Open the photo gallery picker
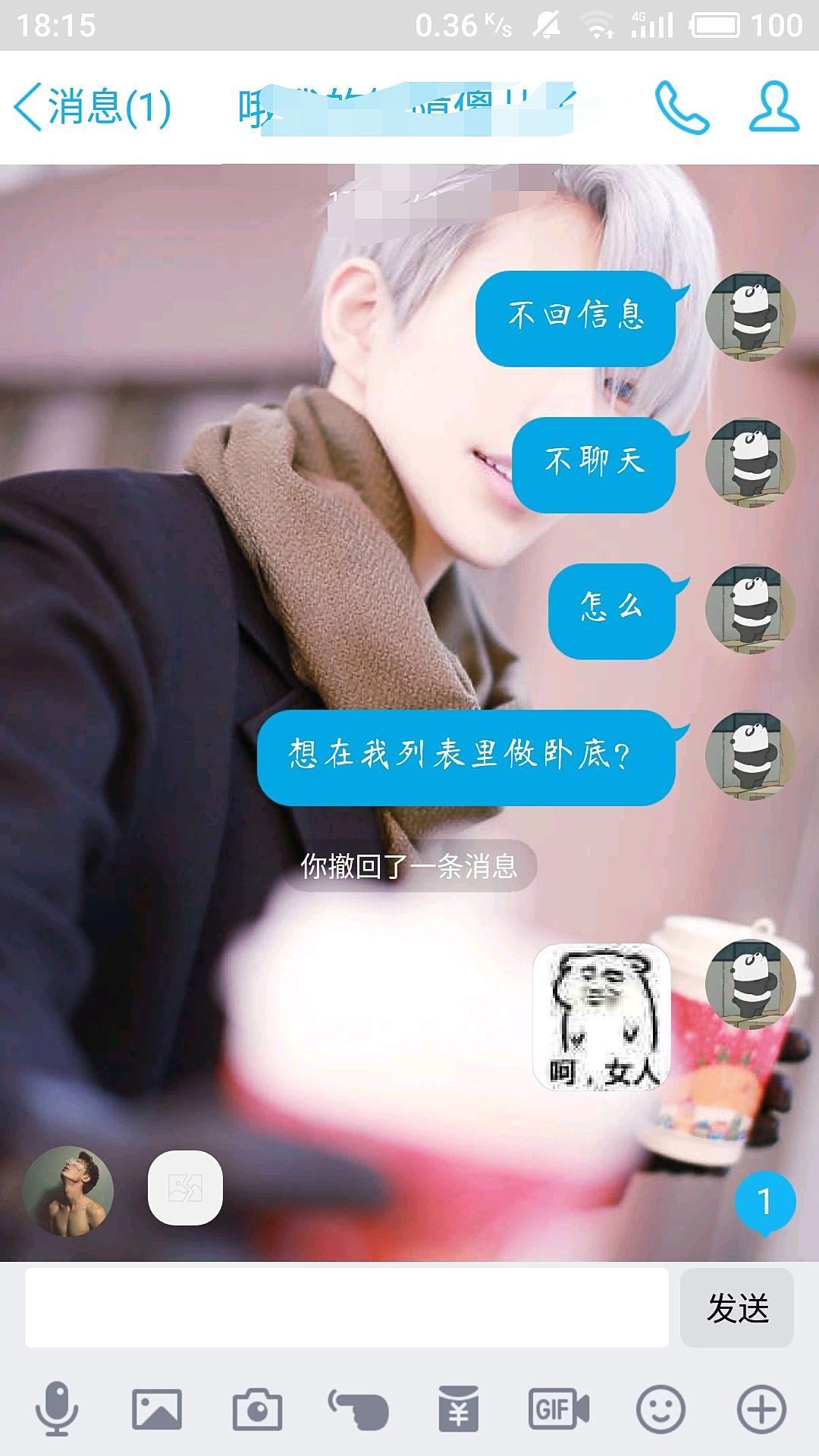Image resolution: width=819 pixels, height=1456 pixels. click(157, 1409)
